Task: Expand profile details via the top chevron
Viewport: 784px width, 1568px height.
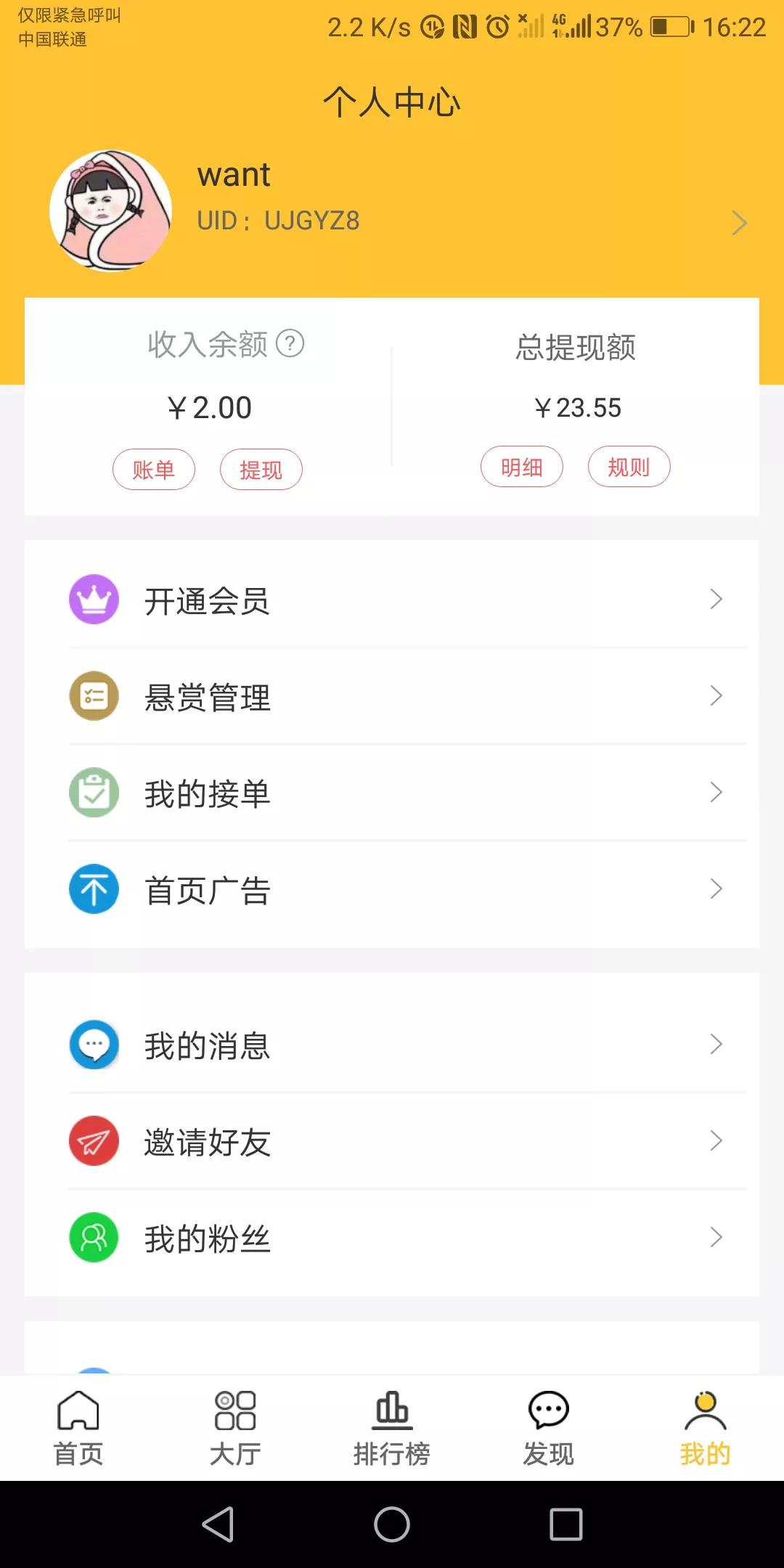Action: 739,223
